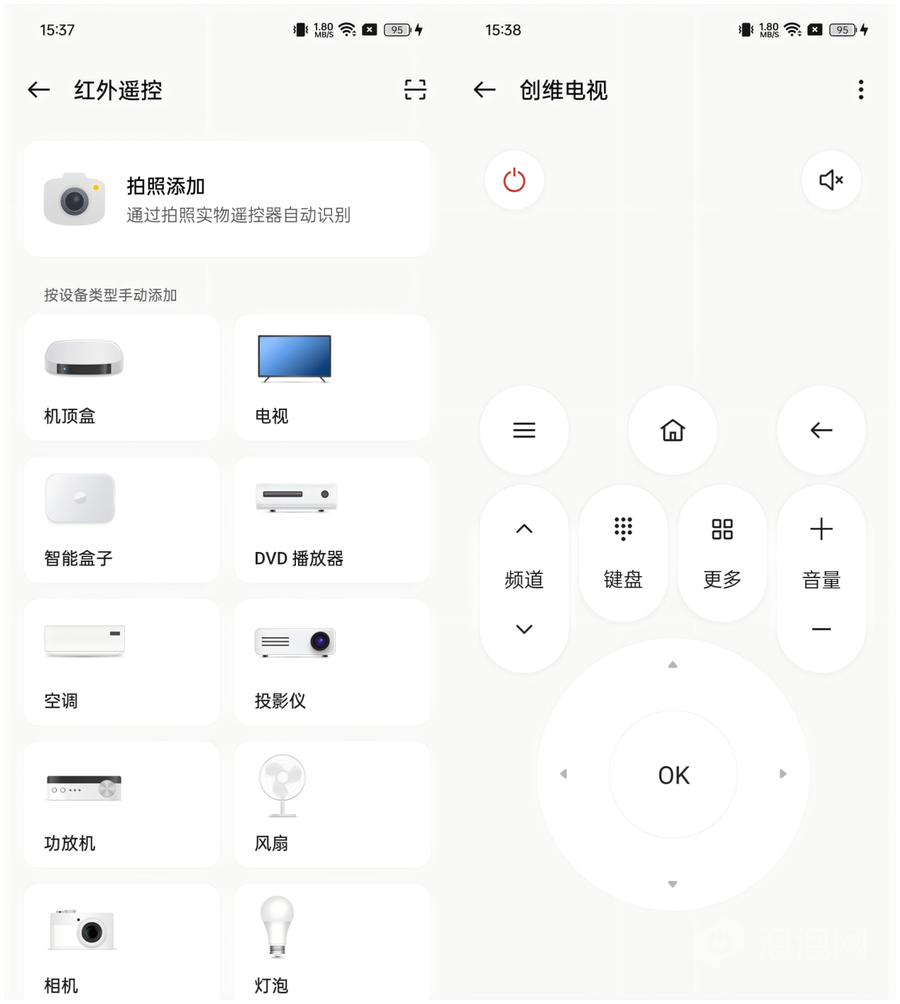Increase 音量 with the plus button
The width and height of the screenshot is (900, 1004).
point(821,529)
